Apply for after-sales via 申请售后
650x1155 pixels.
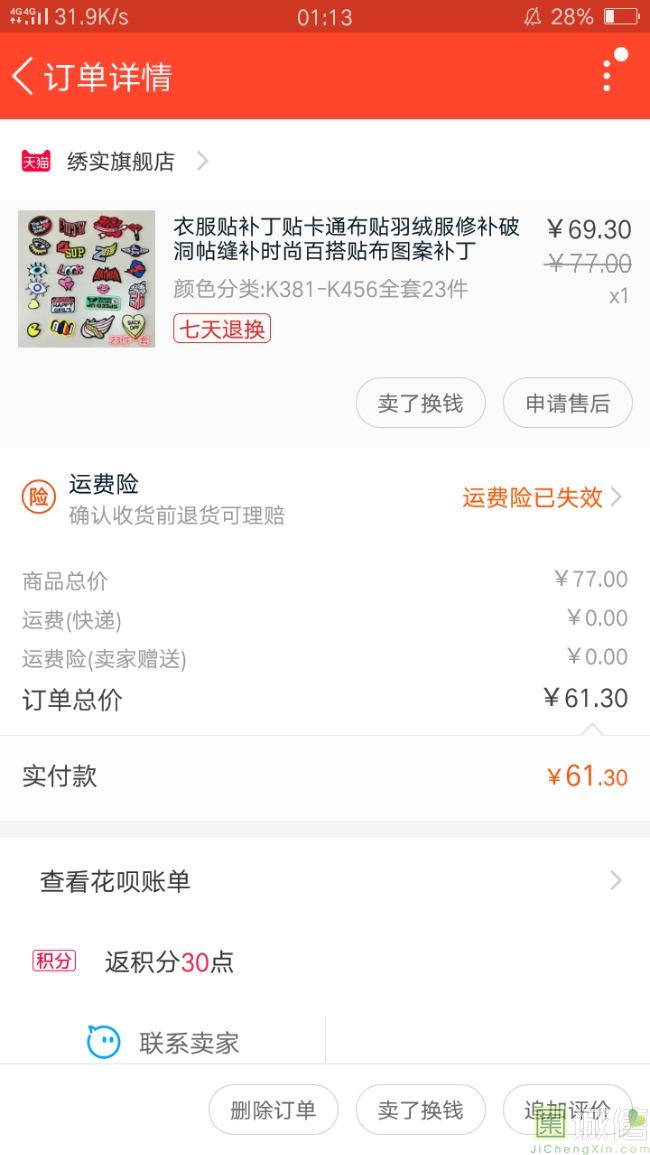[567, 403]
